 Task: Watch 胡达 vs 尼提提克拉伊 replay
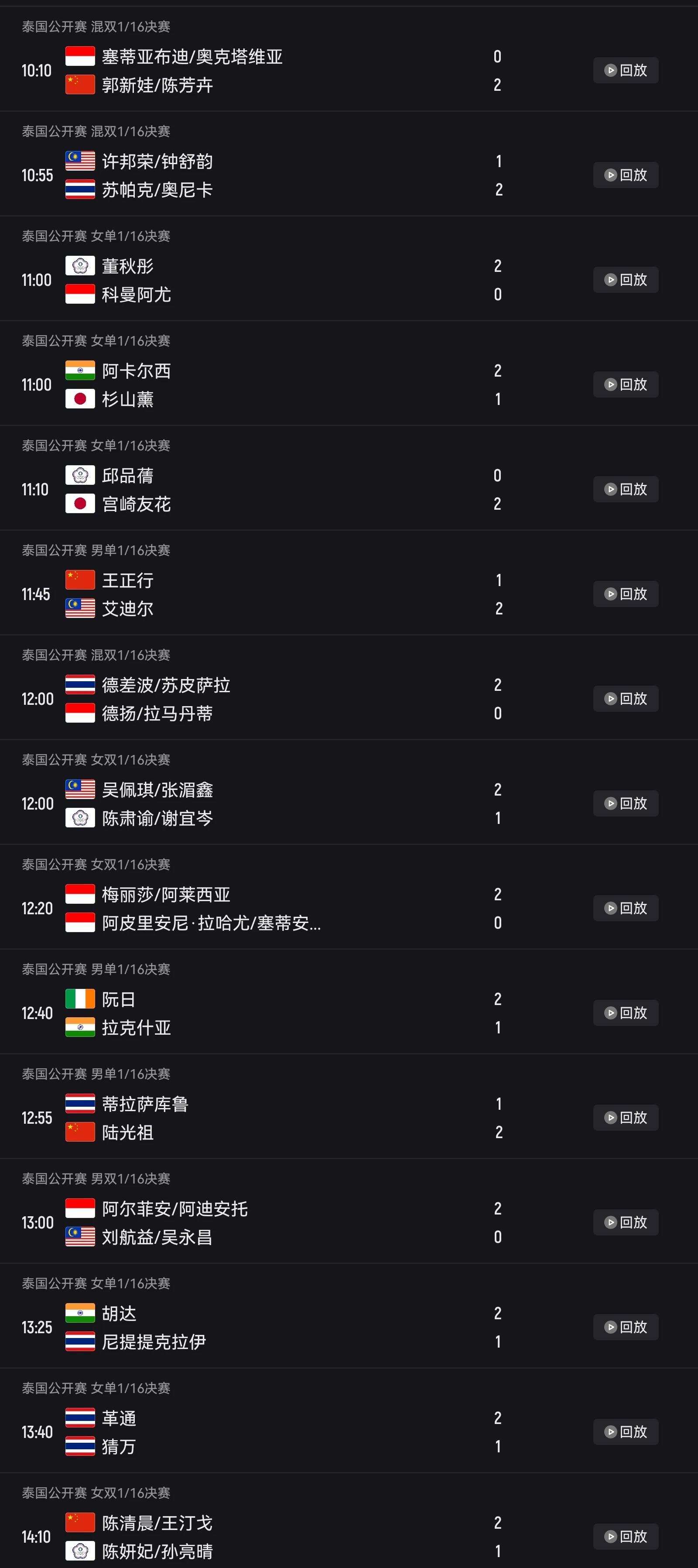point(626,1327)
